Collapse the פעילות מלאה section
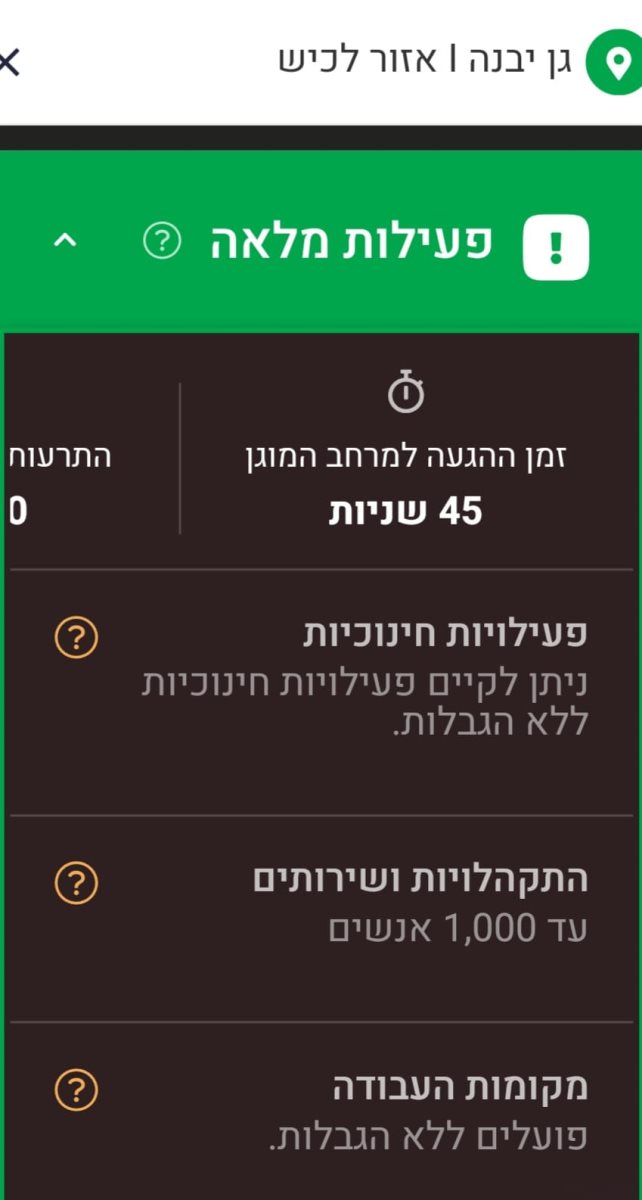 pyautogui.click(x=65, y=242)
